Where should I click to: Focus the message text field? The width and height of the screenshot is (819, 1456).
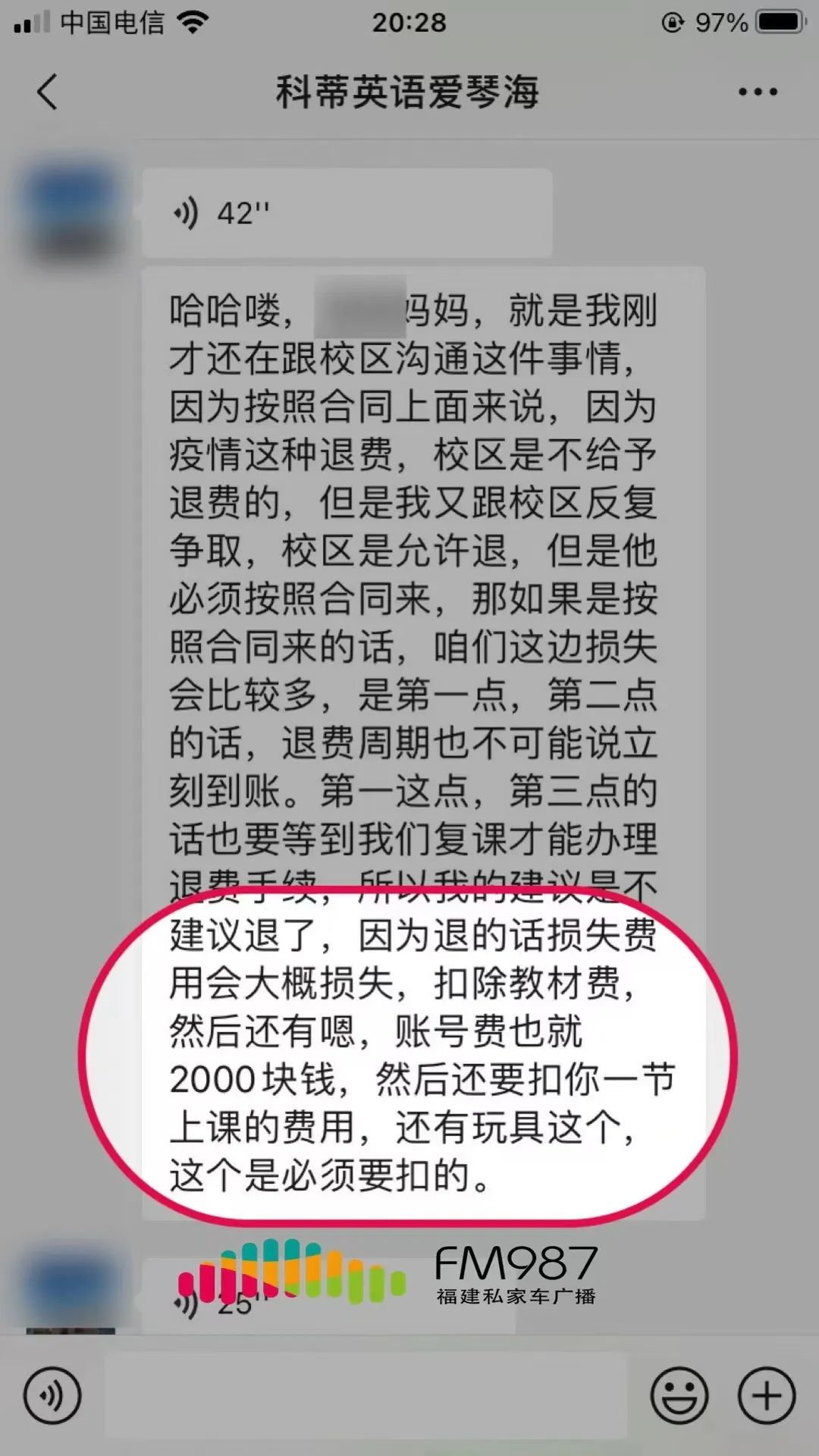(x=366, y=1395)
